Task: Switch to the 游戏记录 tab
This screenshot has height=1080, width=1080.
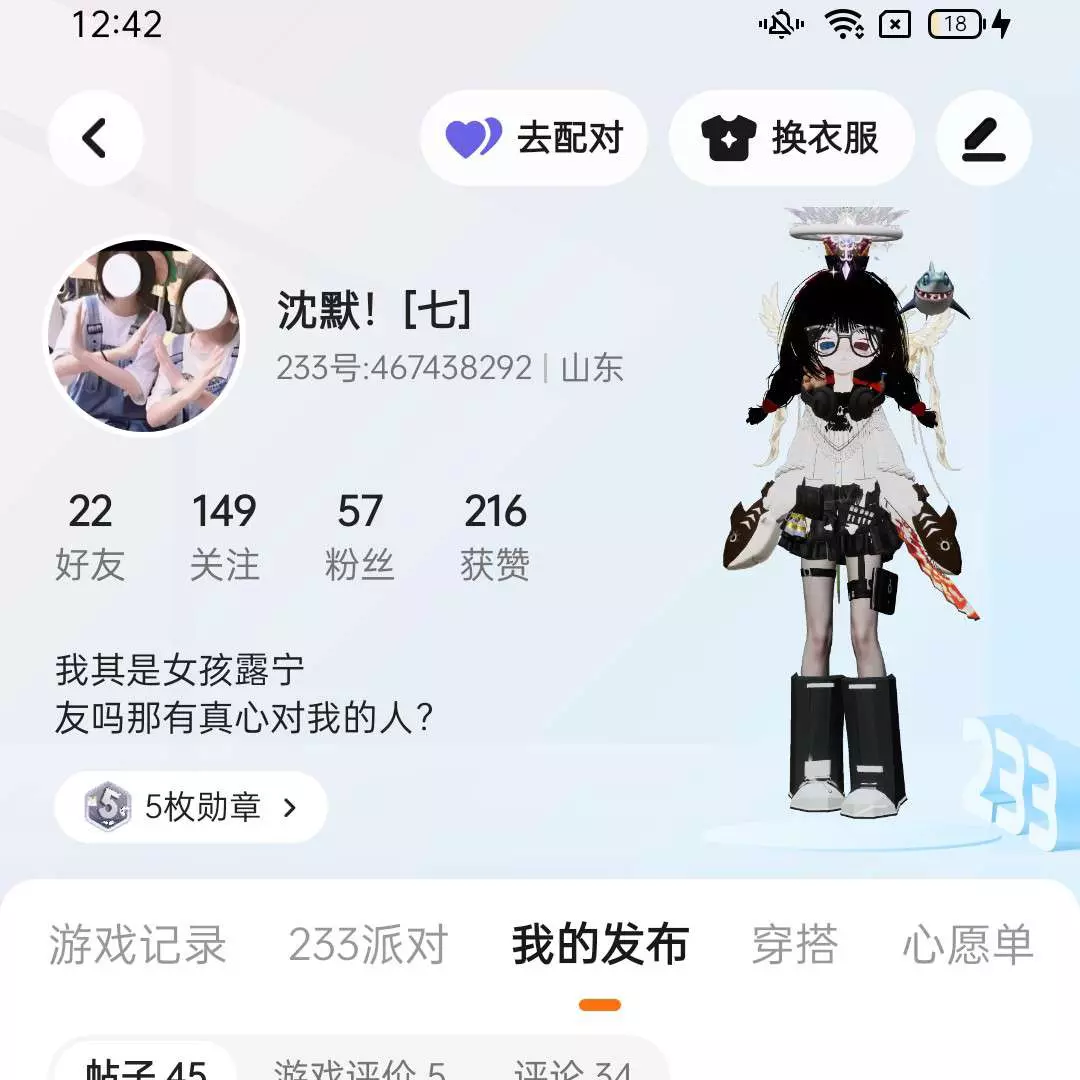Action: [x=138, y=945]
